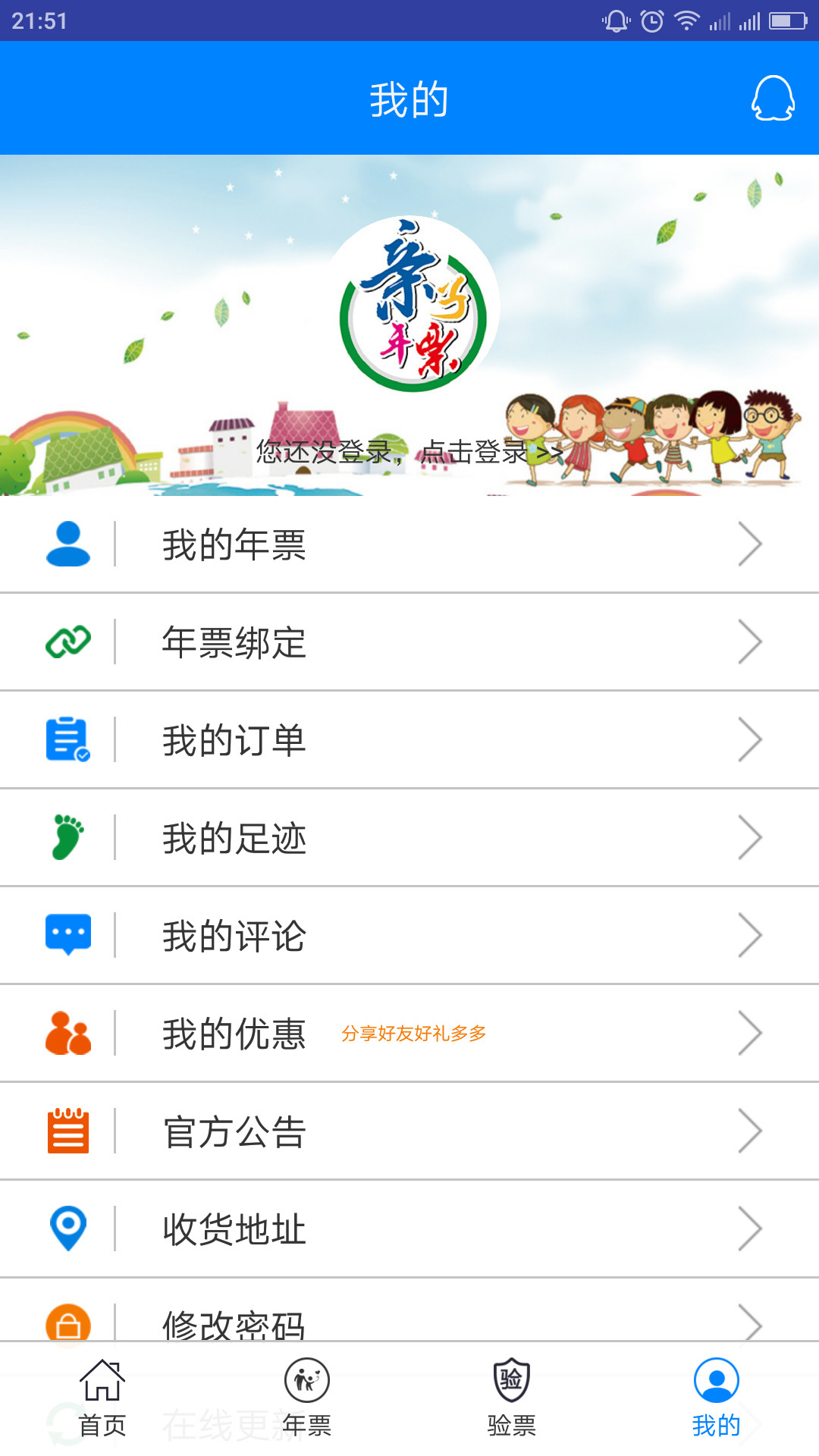Open 年票绑定 row

coord(409,642)
